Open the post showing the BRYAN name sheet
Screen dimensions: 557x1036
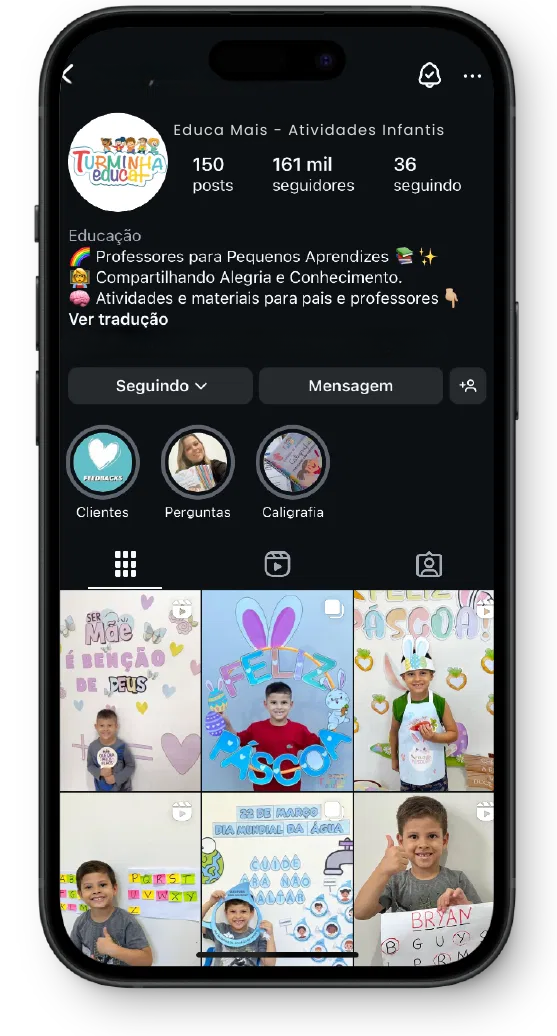pos(424,879)
